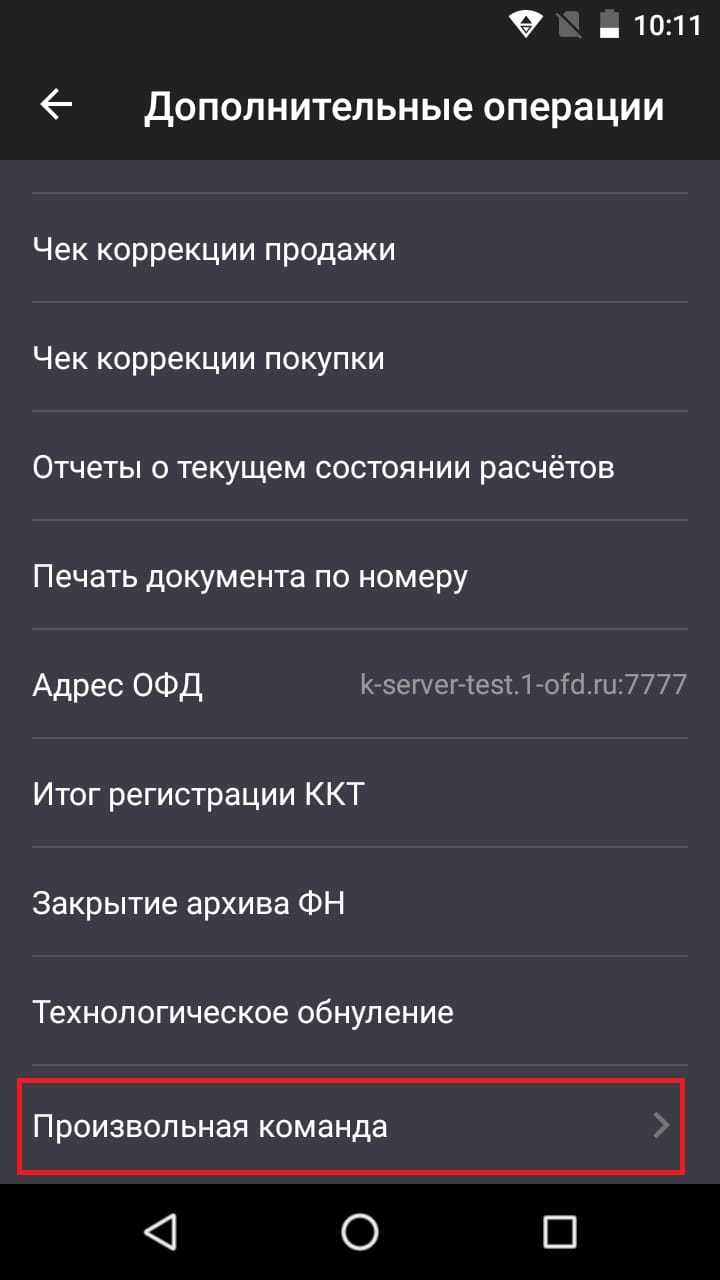Go back using the app bar arrow

57,105
